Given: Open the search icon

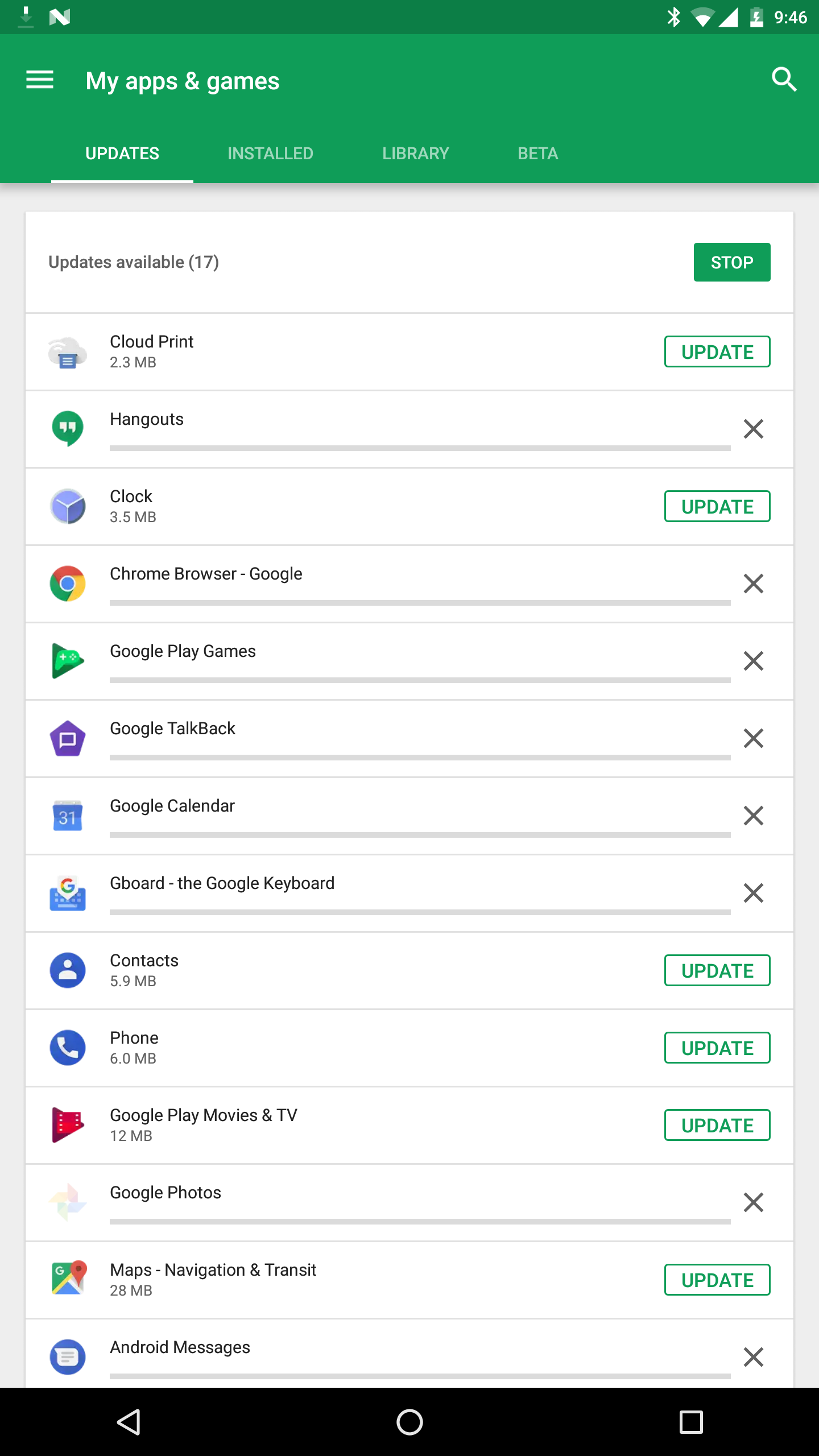Looking at the screenshot, I should pos(784,80).
